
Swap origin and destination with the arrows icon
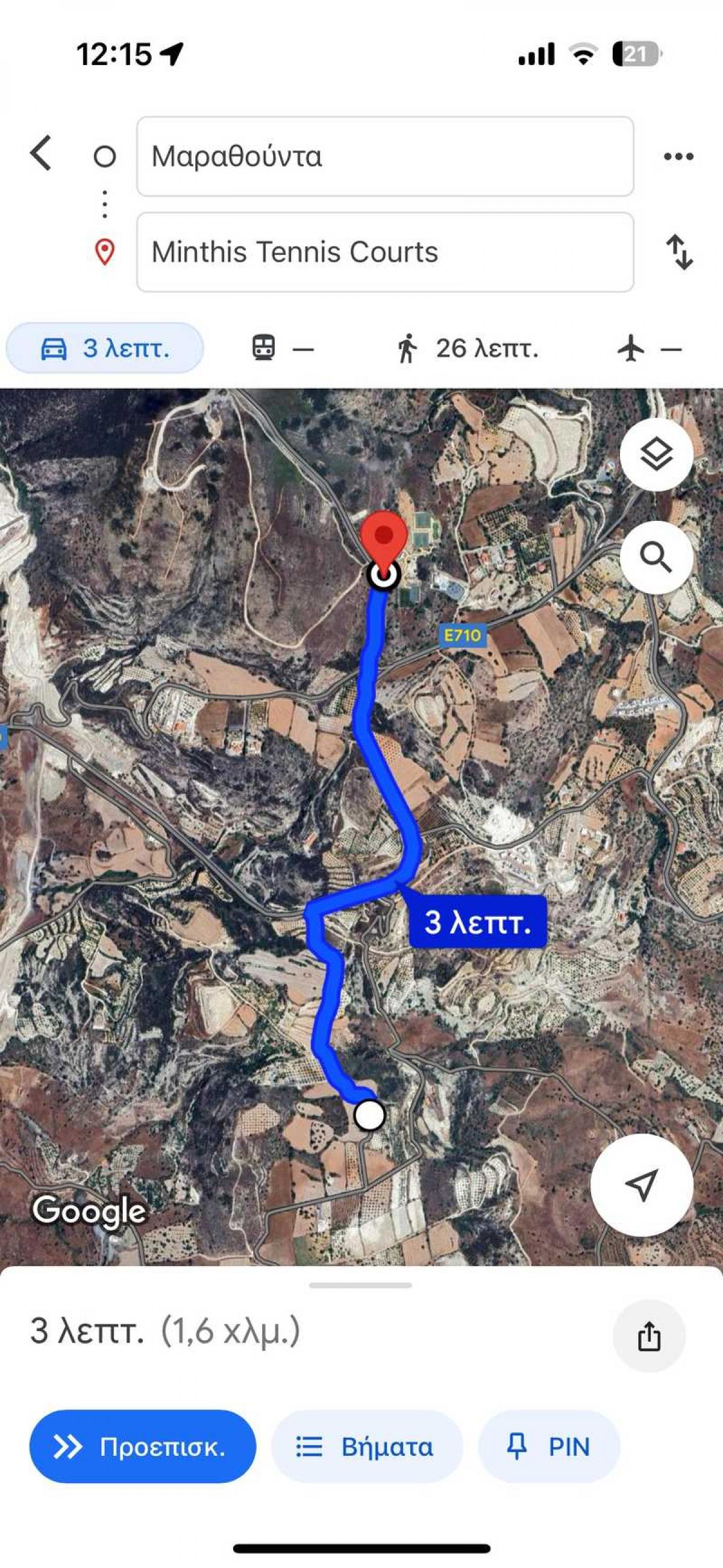(681, 254)
